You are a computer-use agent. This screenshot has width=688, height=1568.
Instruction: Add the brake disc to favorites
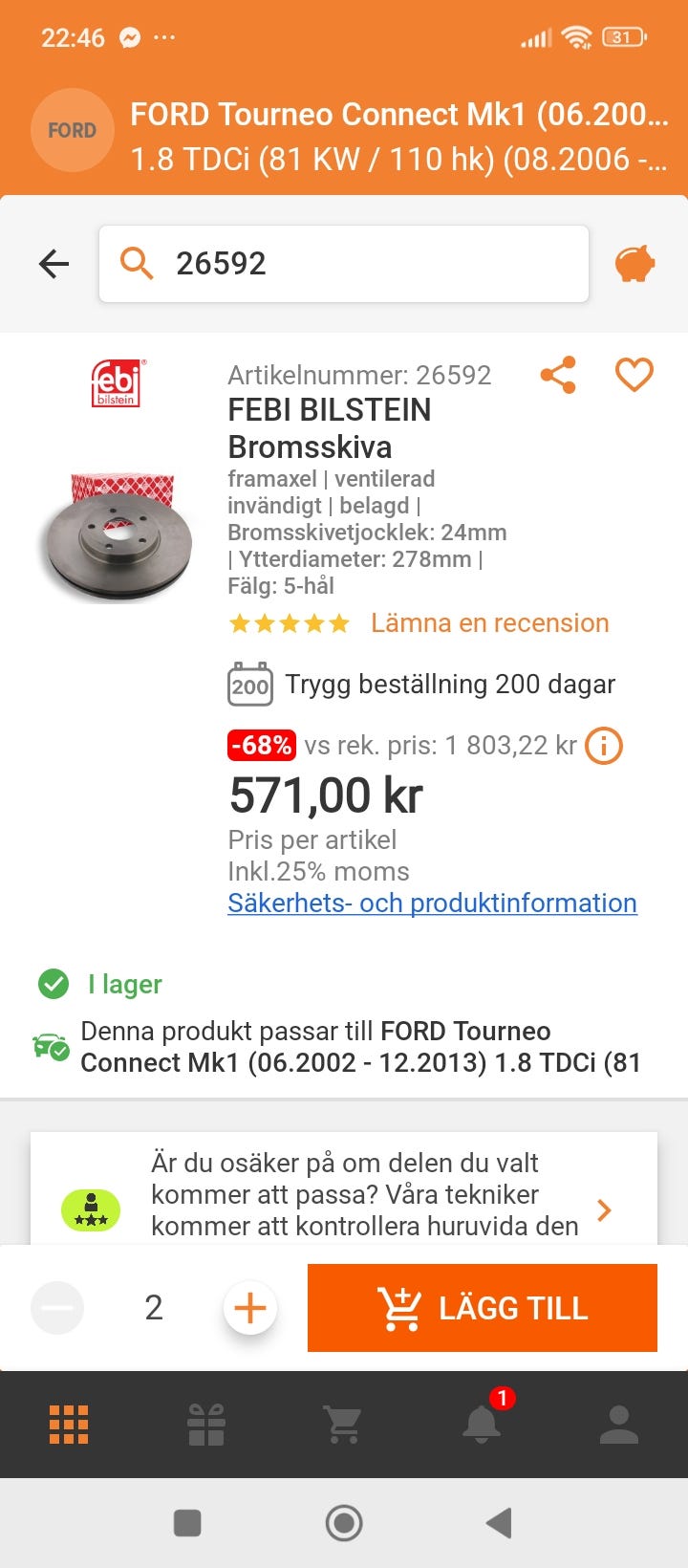[x=634, y=375]
